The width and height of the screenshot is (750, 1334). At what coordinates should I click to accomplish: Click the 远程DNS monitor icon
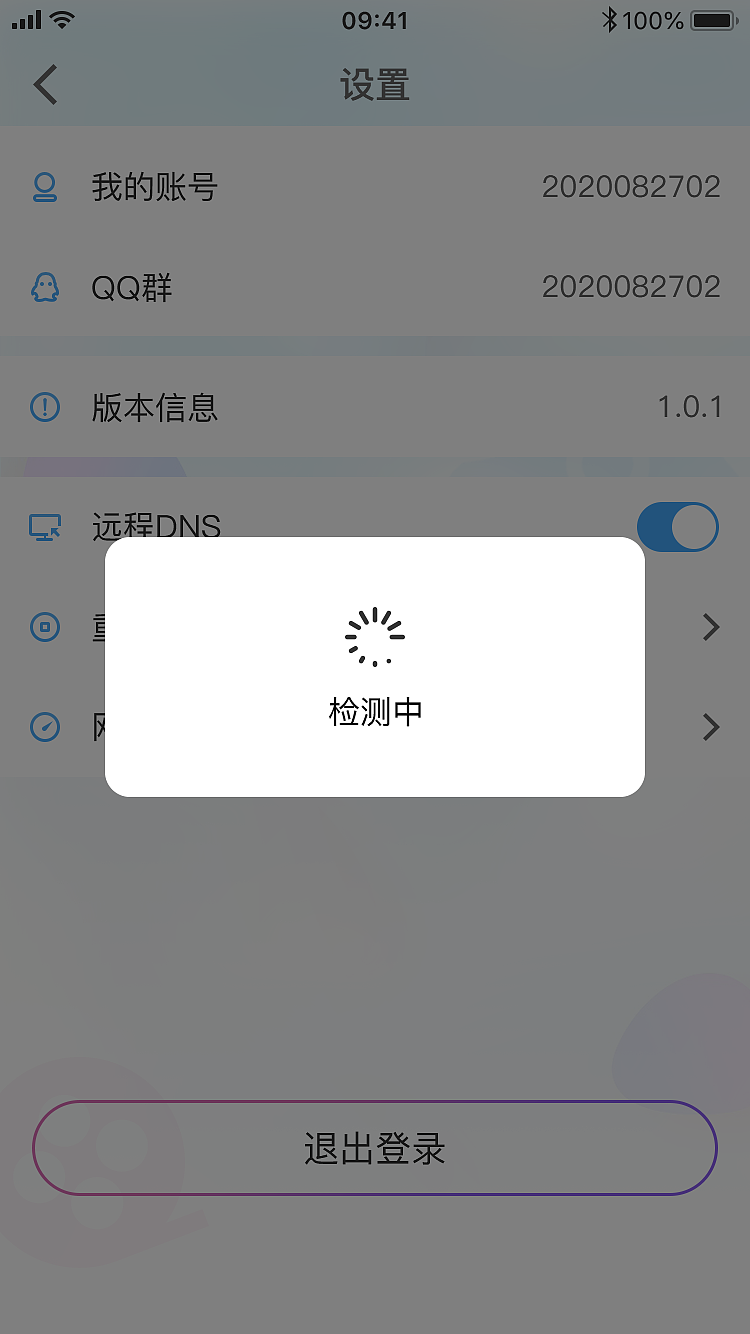pos(45,527)
